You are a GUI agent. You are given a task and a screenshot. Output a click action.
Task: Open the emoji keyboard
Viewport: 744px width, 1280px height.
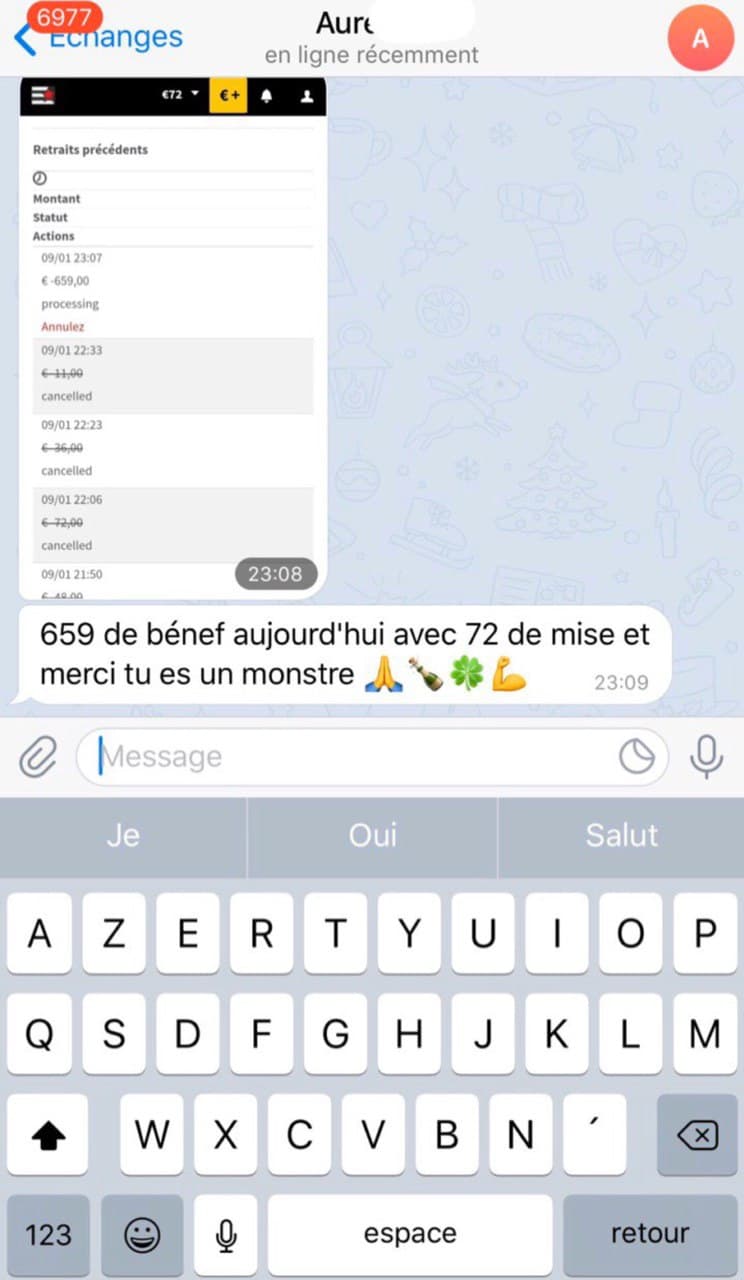(x=142, y=1234)
